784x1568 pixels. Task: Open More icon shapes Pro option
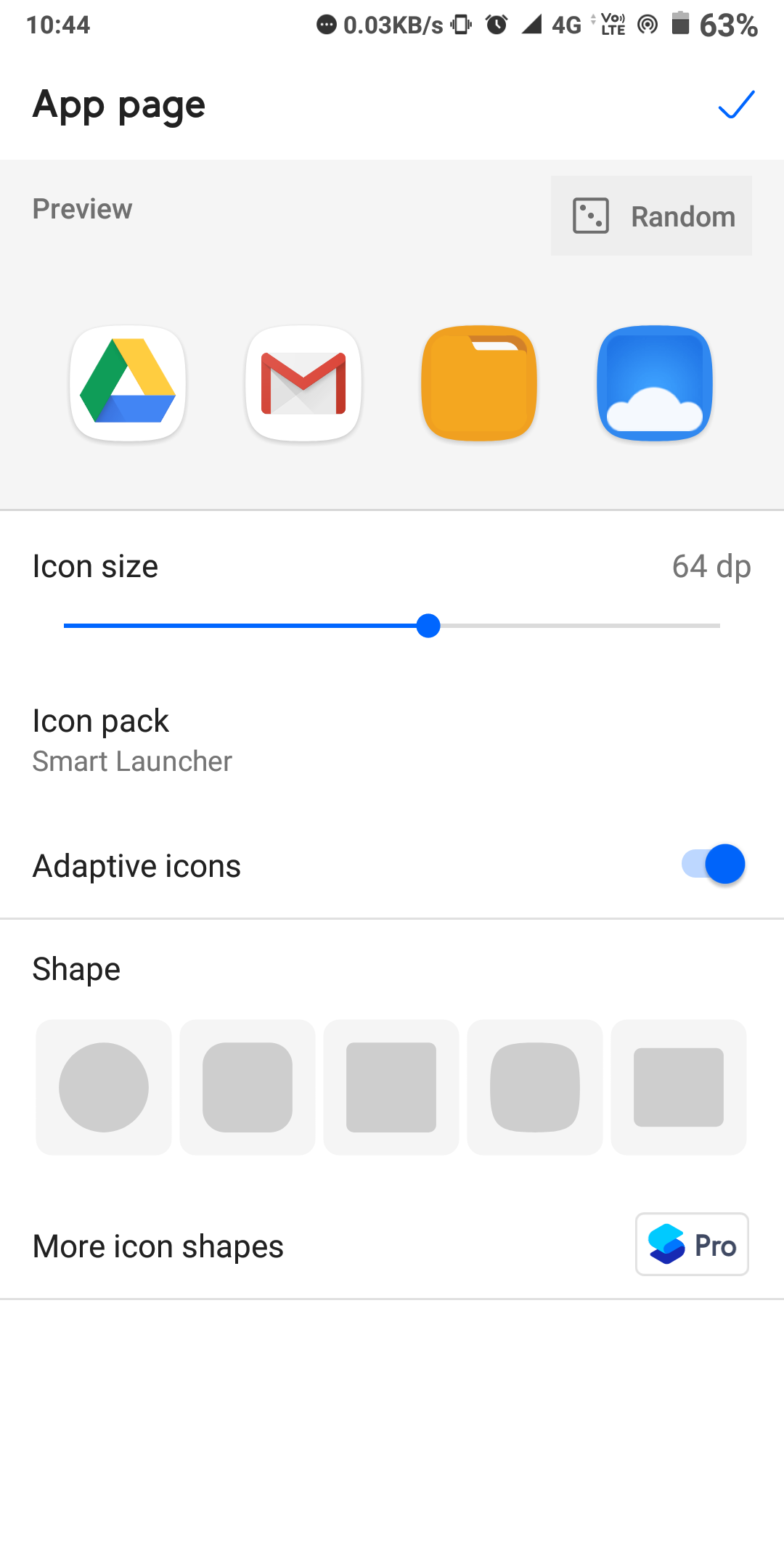[692, 1245]
